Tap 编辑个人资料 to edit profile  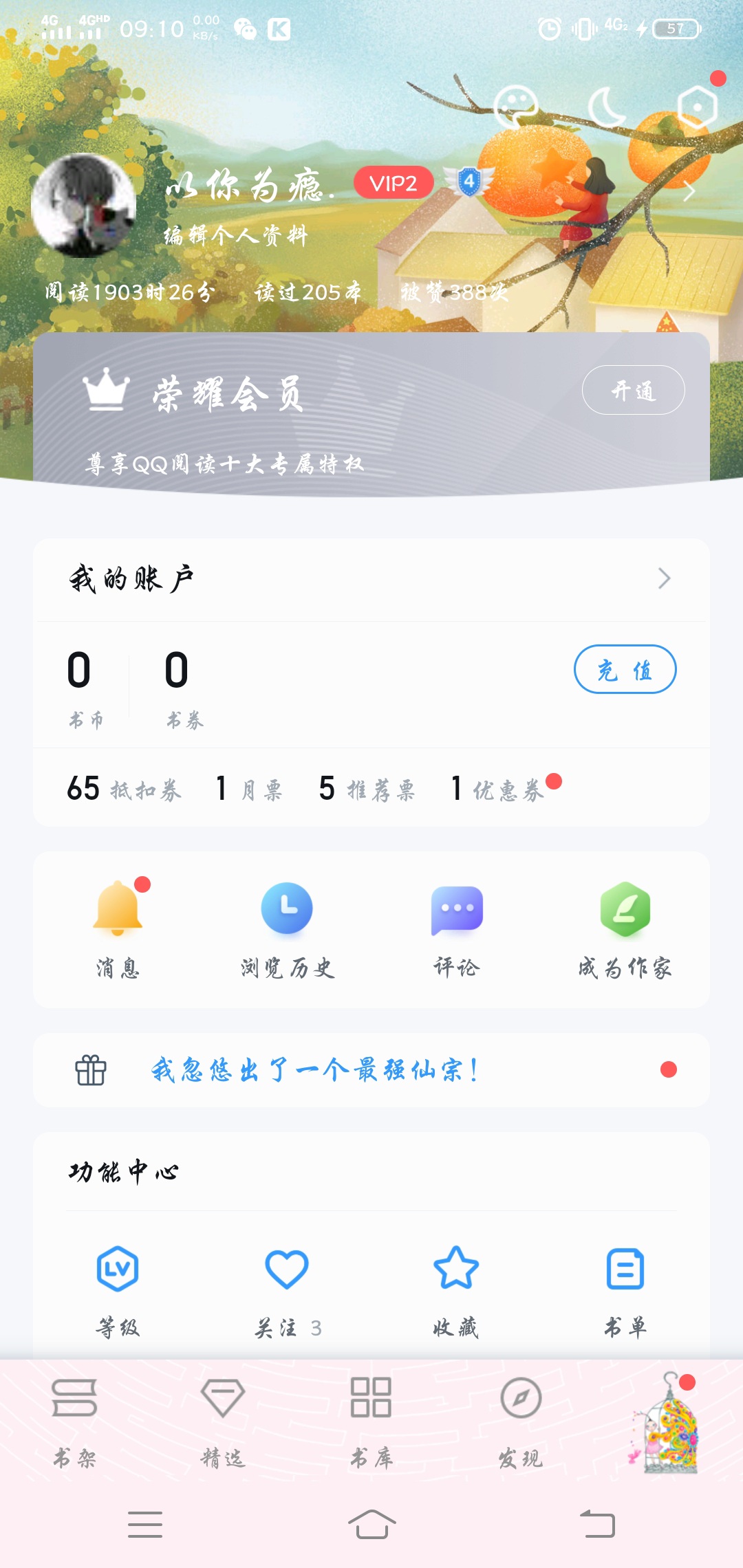click(235, 235)
